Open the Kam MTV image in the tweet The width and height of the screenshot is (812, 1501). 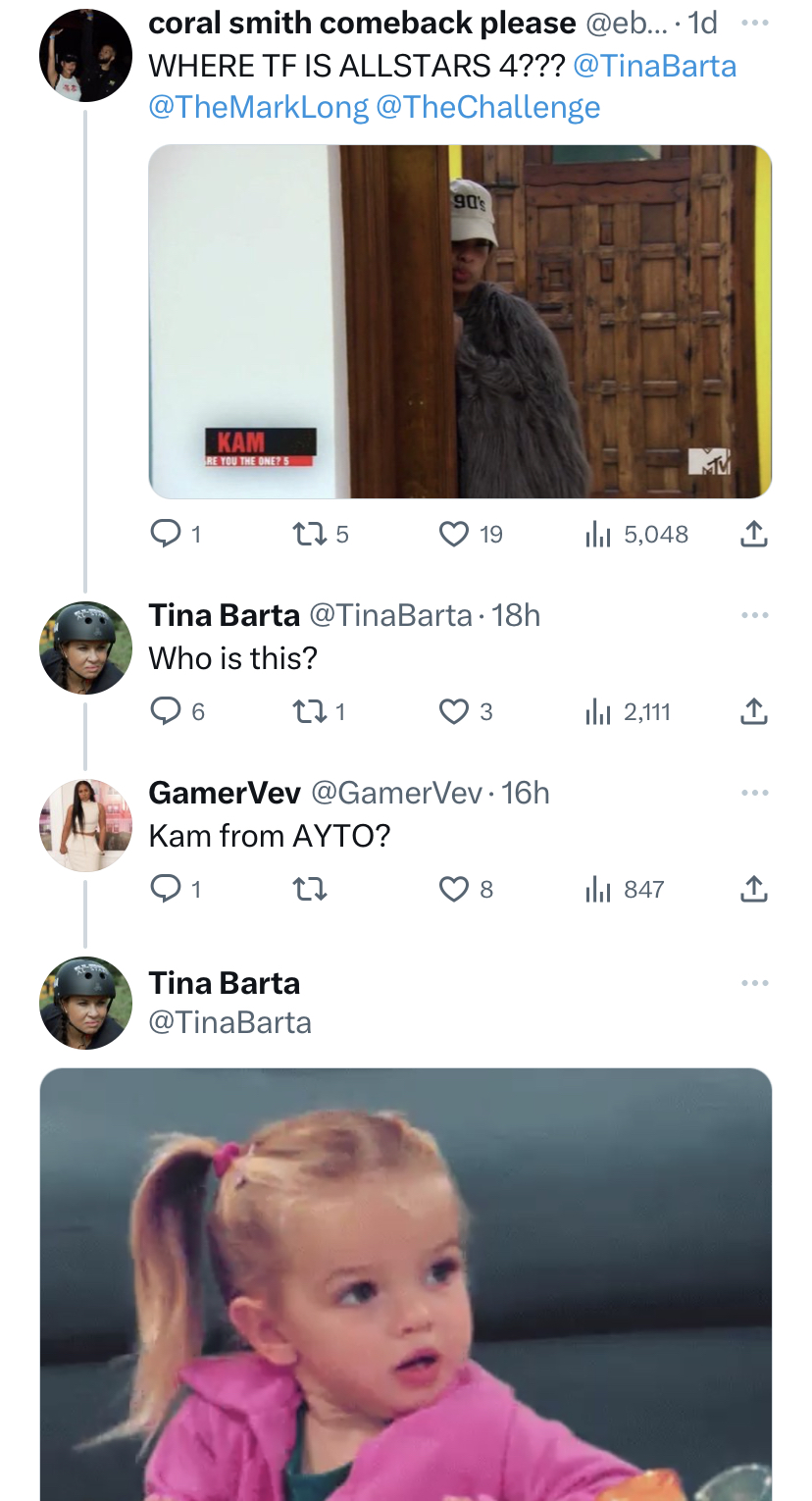460,322
